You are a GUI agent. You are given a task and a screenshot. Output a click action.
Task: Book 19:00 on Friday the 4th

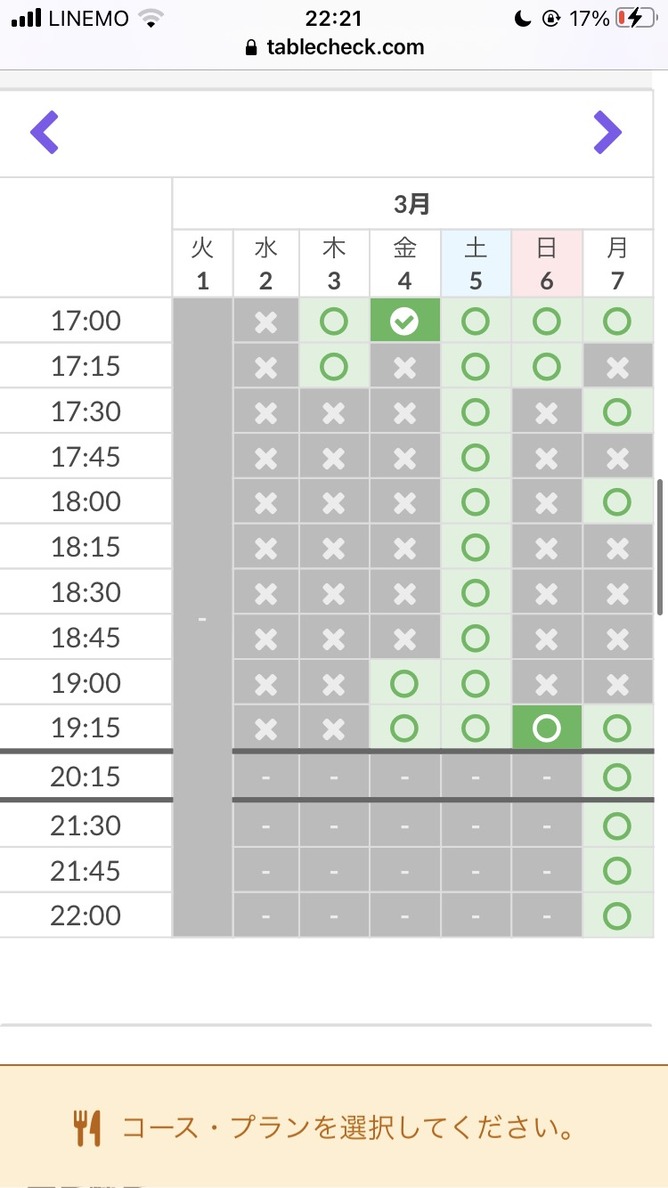pos(405,683)
